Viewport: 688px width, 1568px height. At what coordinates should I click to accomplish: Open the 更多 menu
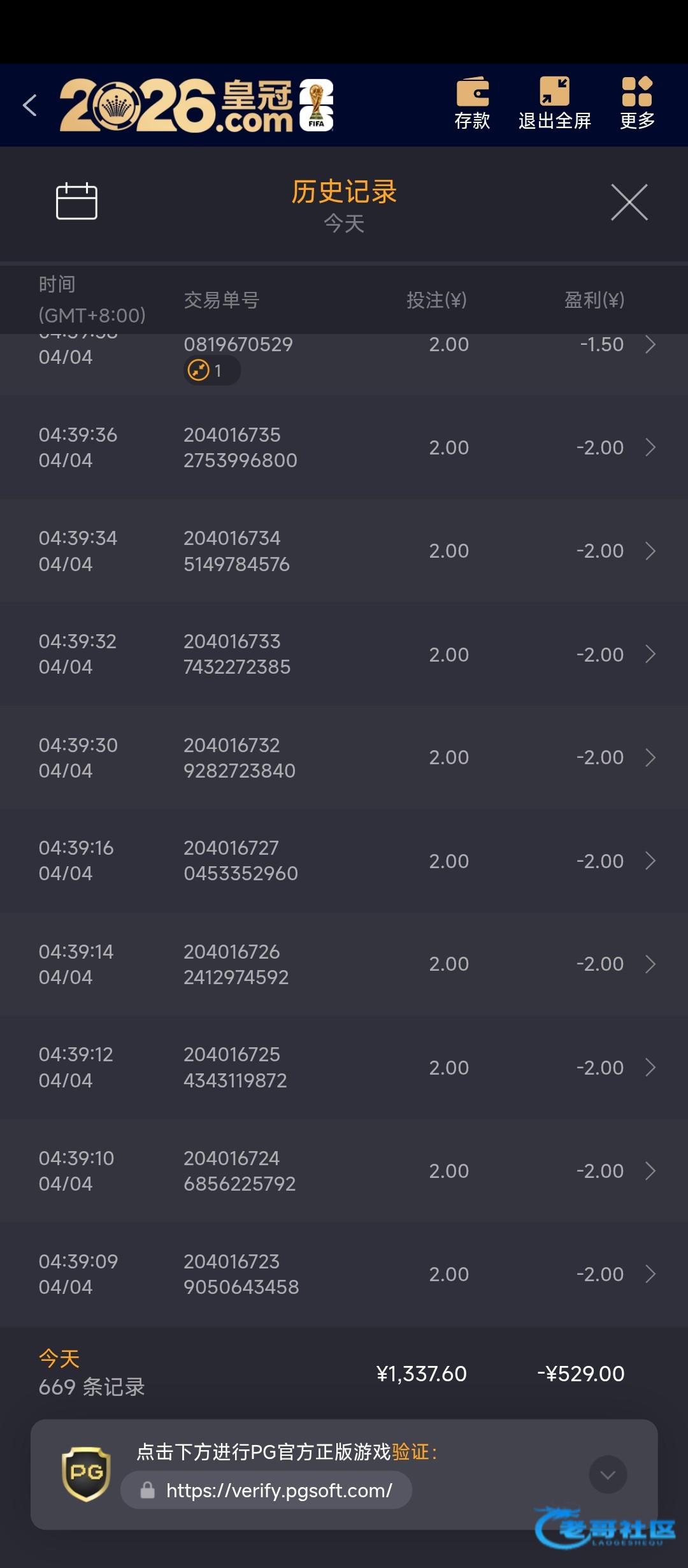pos(637,103)
